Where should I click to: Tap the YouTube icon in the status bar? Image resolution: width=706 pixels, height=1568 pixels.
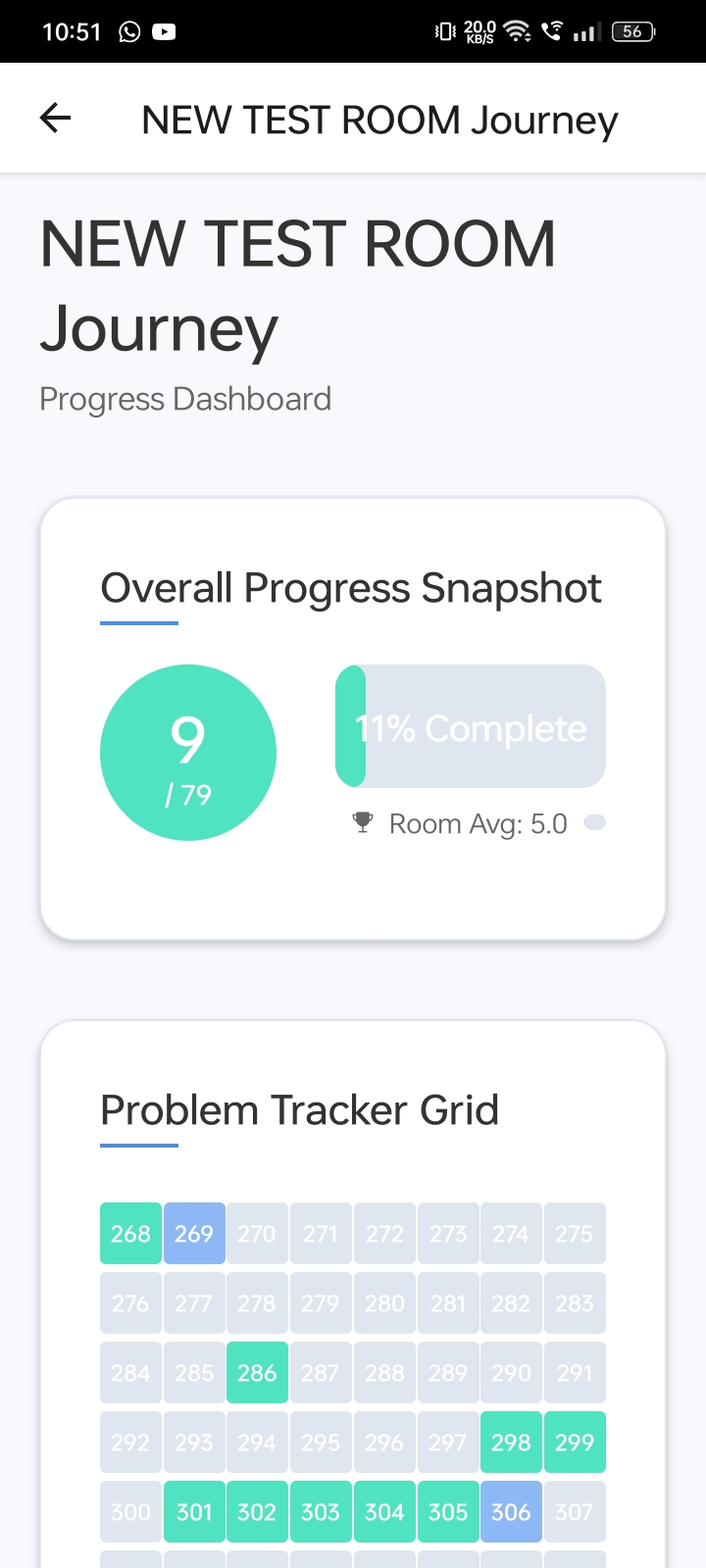(165, 30)
